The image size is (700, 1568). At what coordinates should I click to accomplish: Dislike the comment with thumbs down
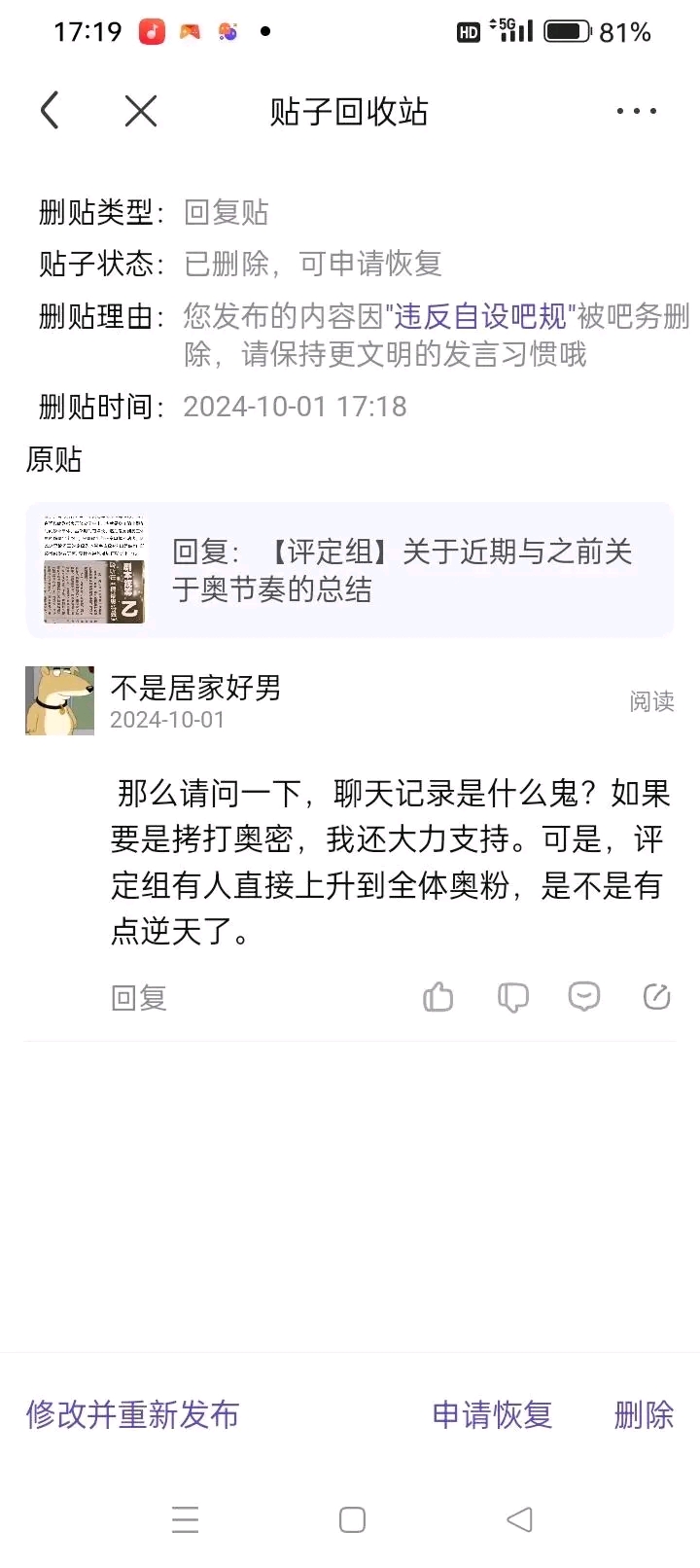tap(512, 997)
